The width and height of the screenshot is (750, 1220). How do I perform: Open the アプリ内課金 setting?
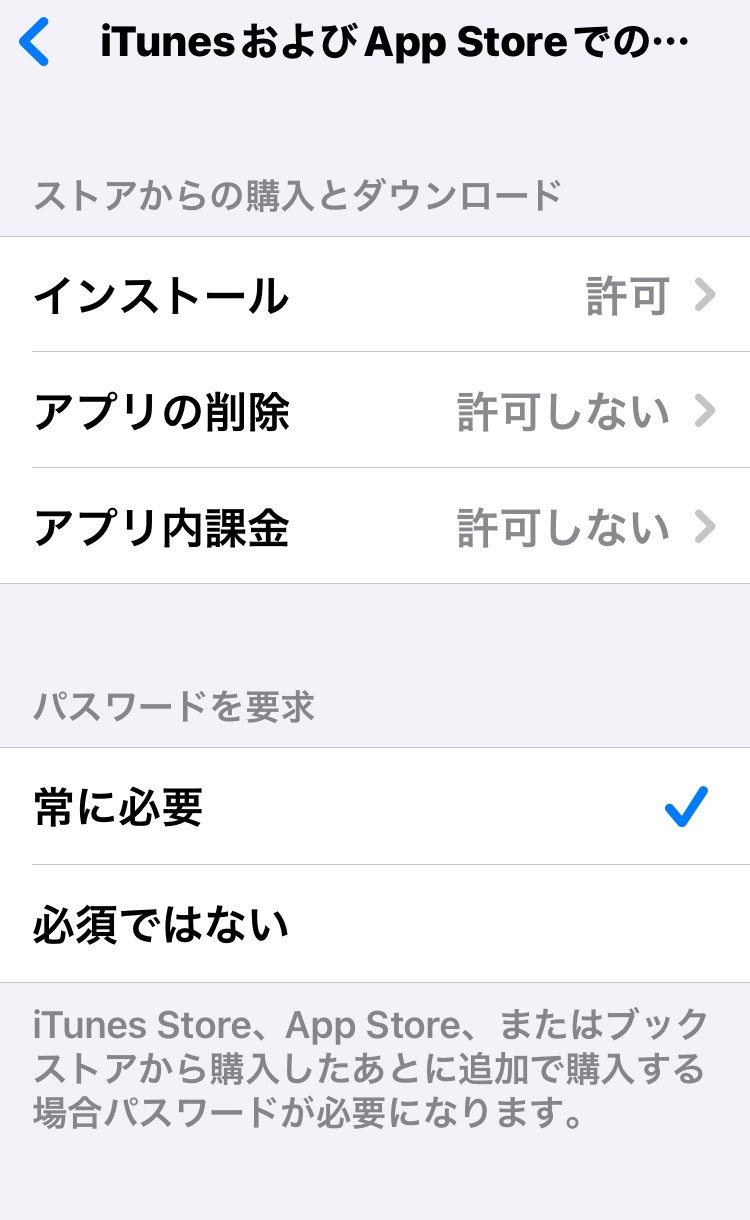(375, 527)
